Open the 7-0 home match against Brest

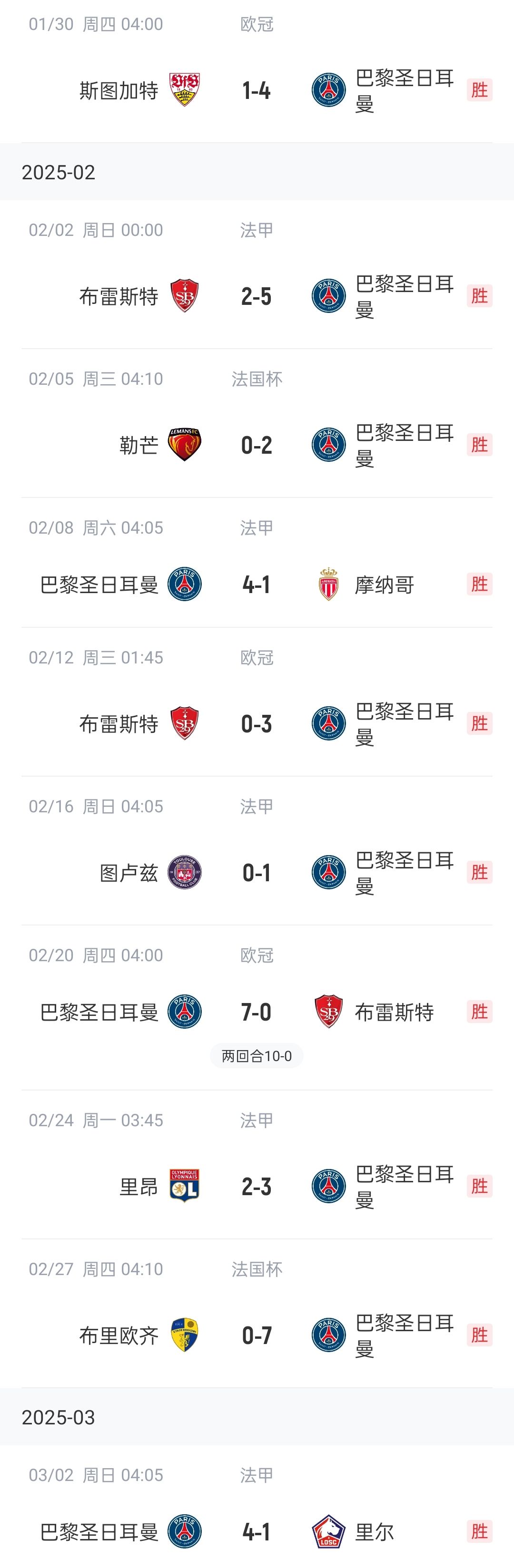pos(257,1012)
